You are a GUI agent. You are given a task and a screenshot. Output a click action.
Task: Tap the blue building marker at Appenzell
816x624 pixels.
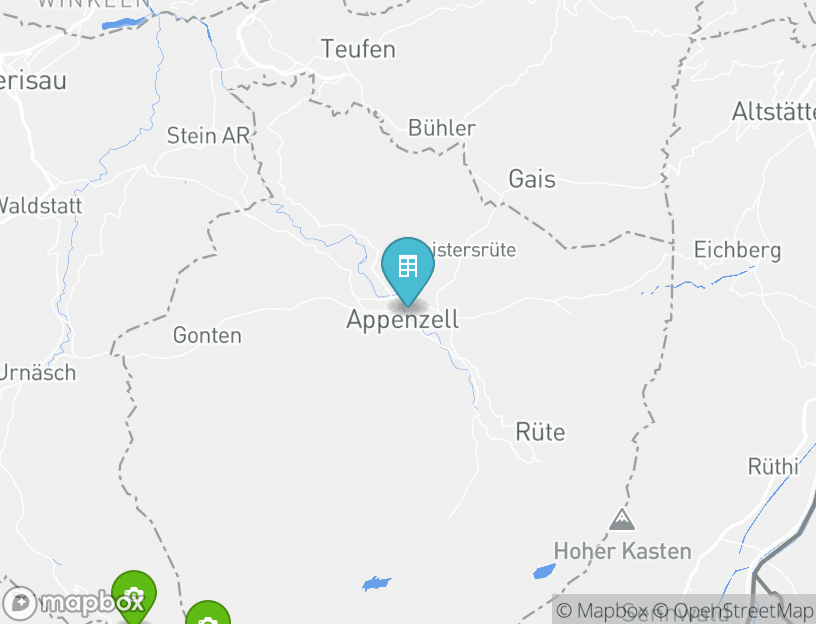click(408, 267)
